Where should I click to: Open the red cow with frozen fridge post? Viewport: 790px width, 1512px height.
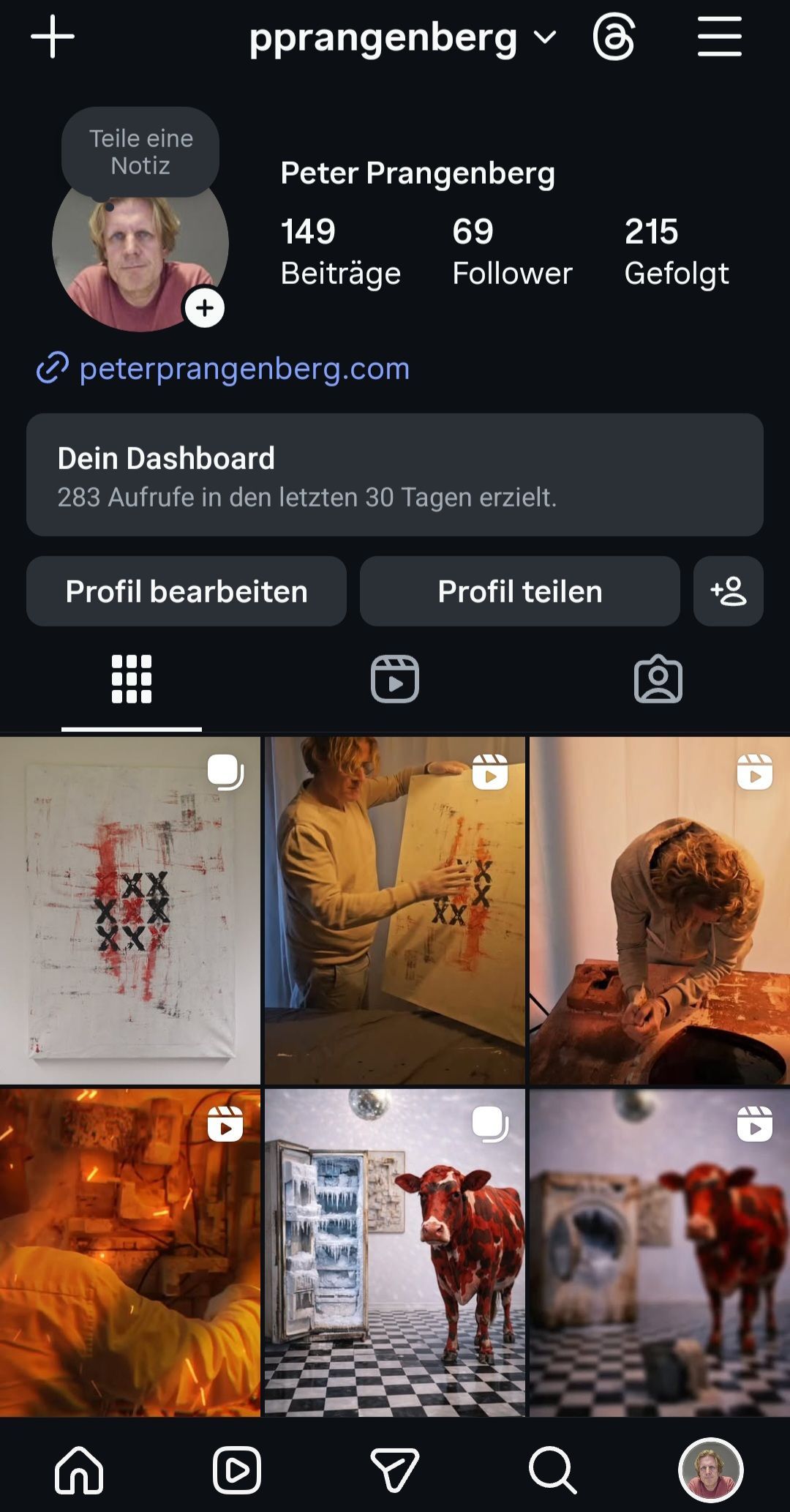(x=395, y=1252)
